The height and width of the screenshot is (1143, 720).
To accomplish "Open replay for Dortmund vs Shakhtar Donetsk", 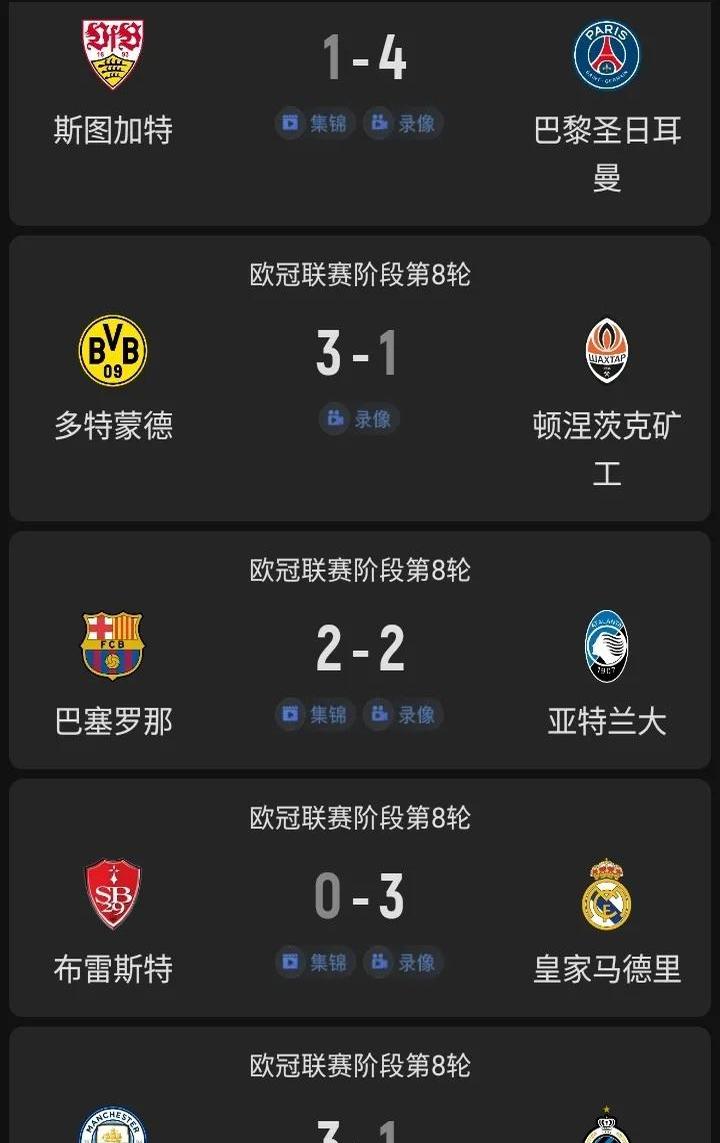I will [360, 419].
